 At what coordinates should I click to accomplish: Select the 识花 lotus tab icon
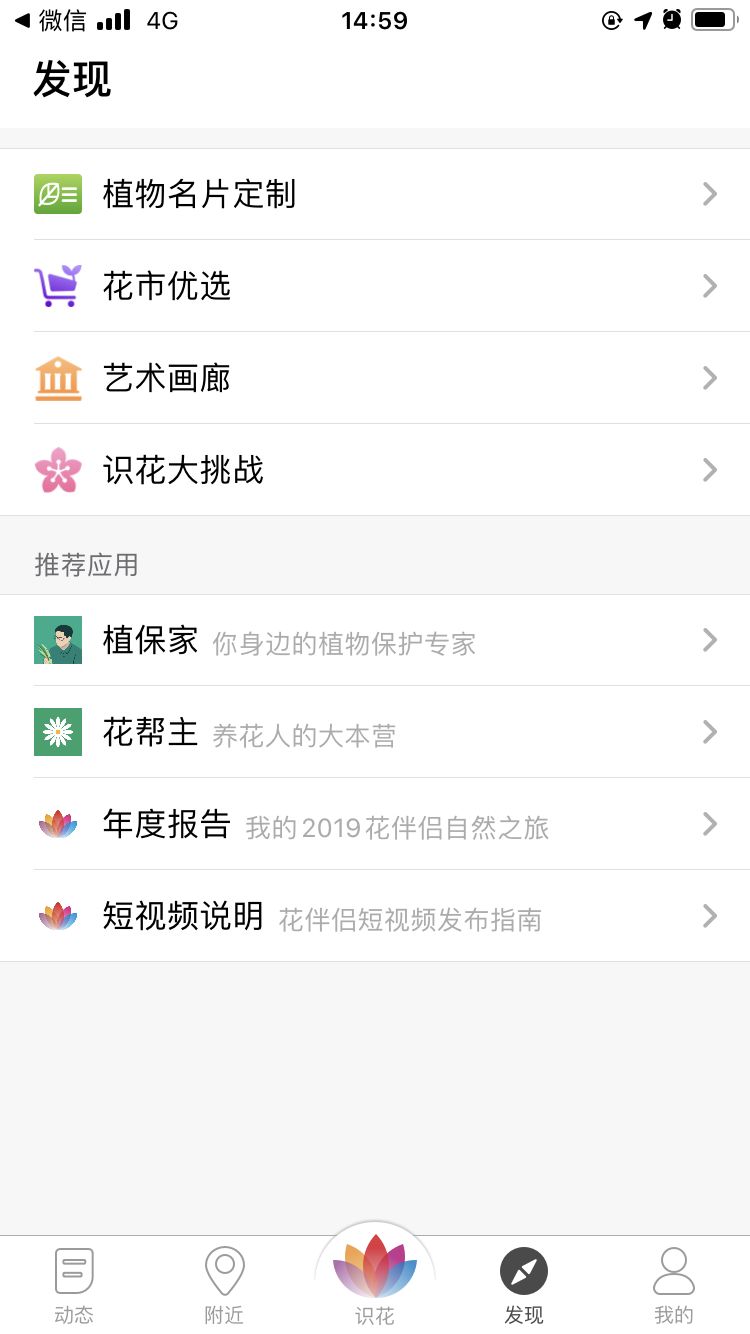click(x=374, y=1270)
